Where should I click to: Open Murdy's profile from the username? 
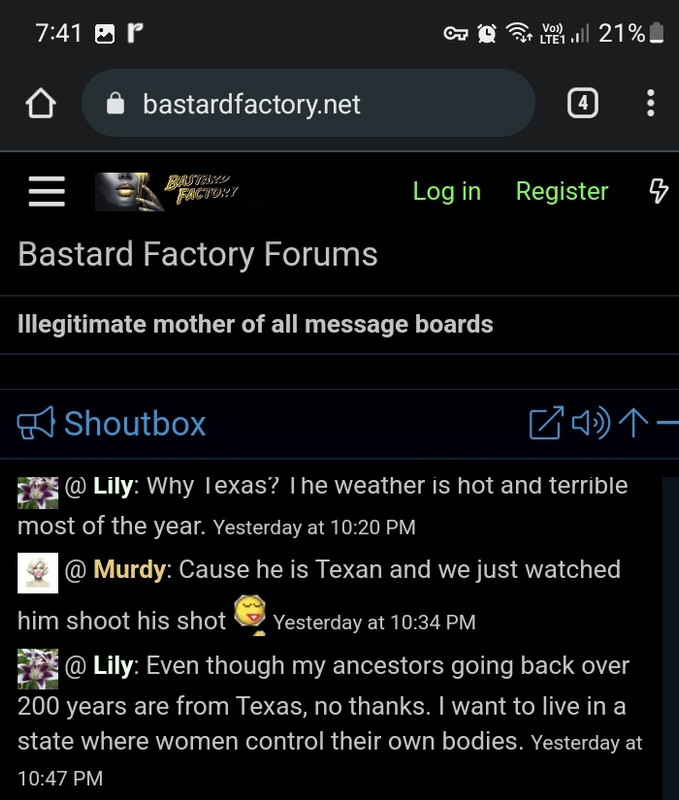[129, 570]
